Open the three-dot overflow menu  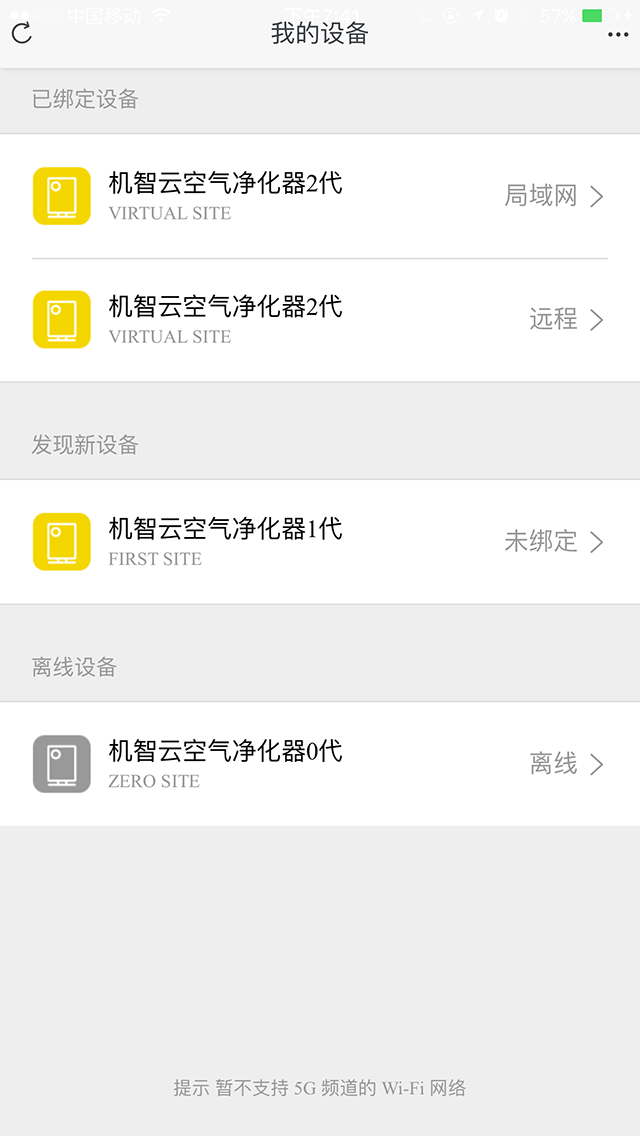pyautogui.click(x=617, y=34)
